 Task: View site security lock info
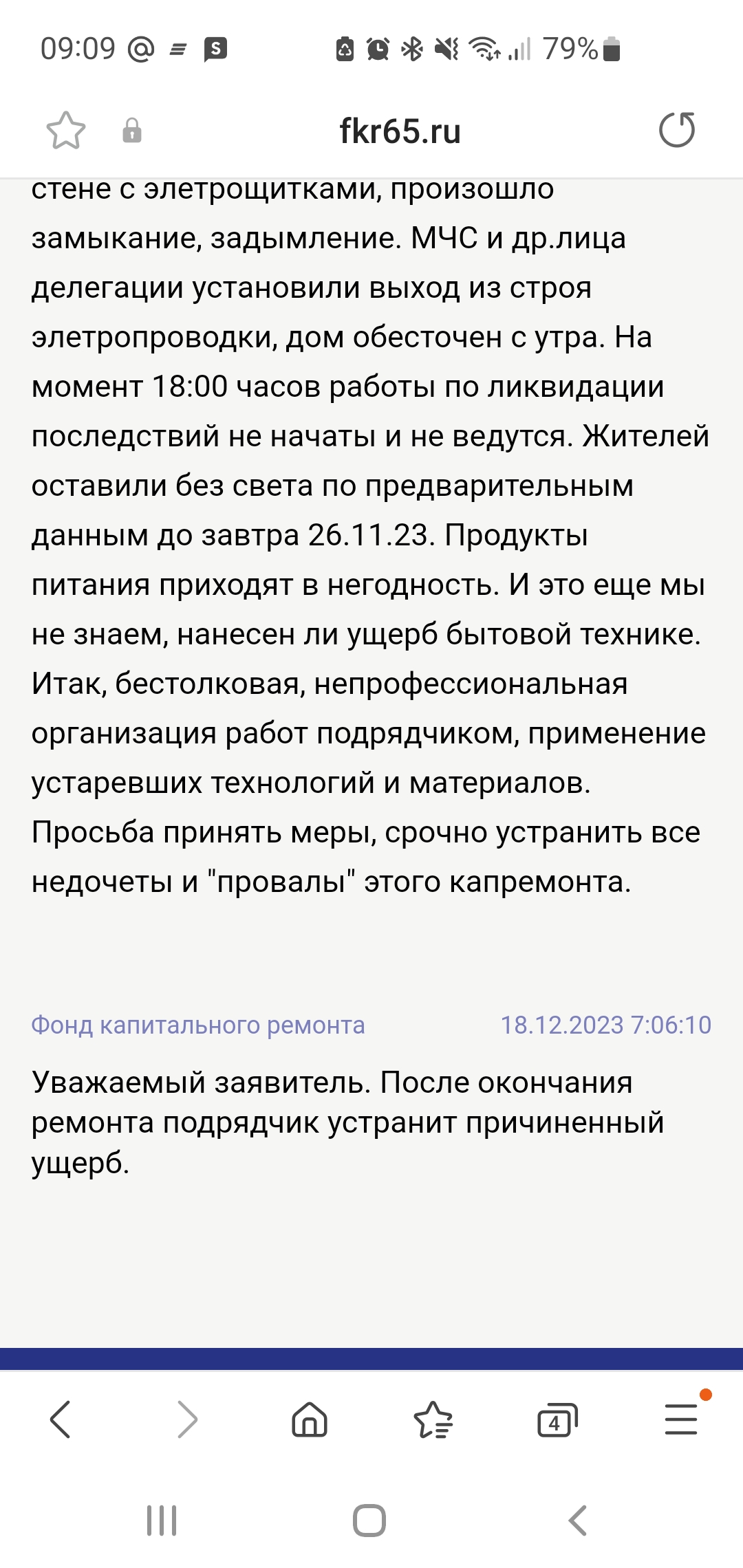132,131
